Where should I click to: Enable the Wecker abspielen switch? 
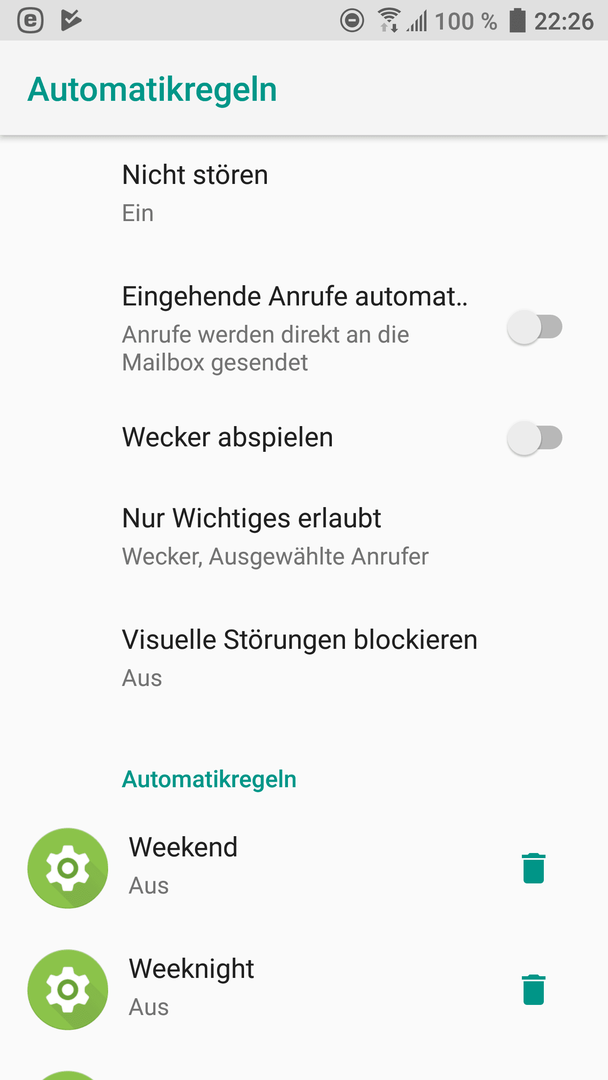pos(535,438)
